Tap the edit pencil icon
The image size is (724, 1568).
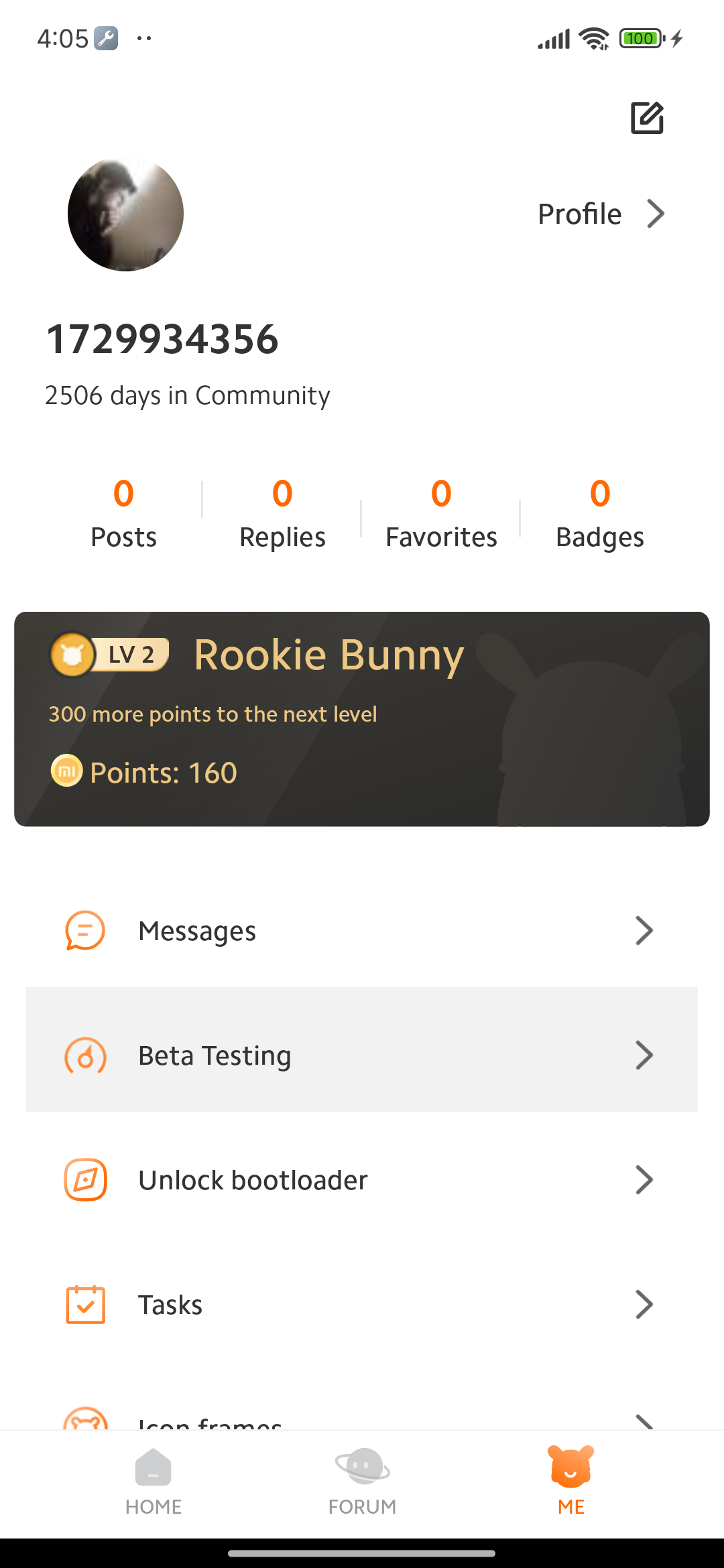pyautogui.click(x=647, y=118)
